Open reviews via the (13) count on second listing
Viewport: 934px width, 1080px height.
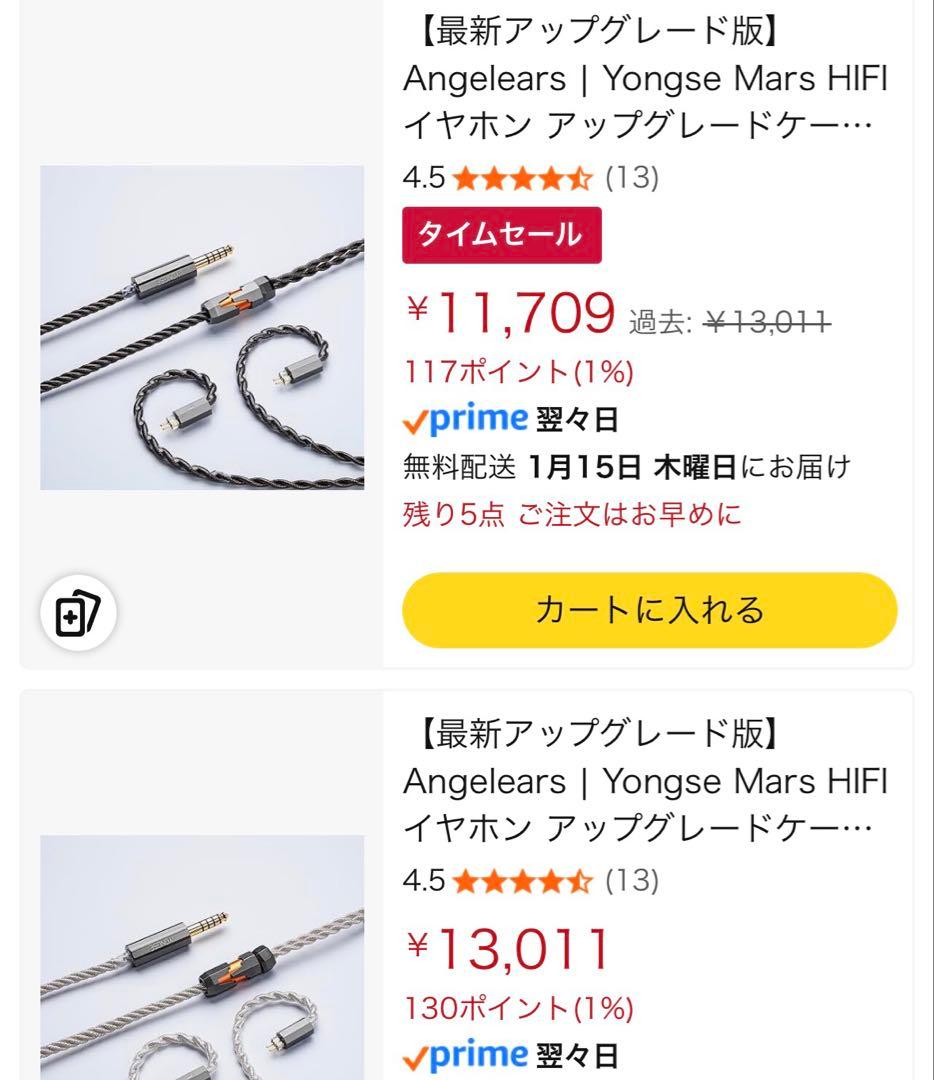pos(630,884)
